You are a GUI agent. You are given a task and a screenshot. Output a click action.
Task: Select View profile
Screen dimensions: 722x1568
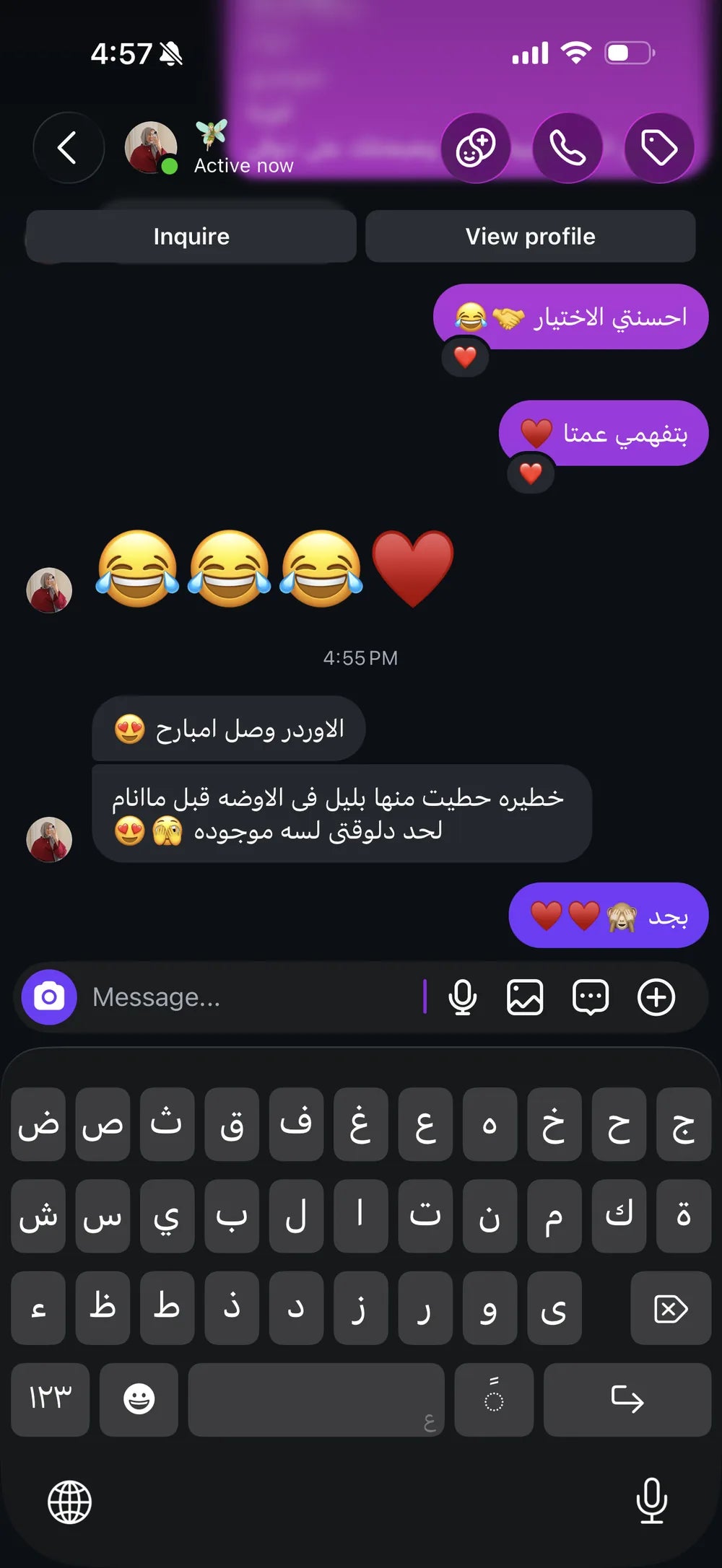tap(531, 237)
